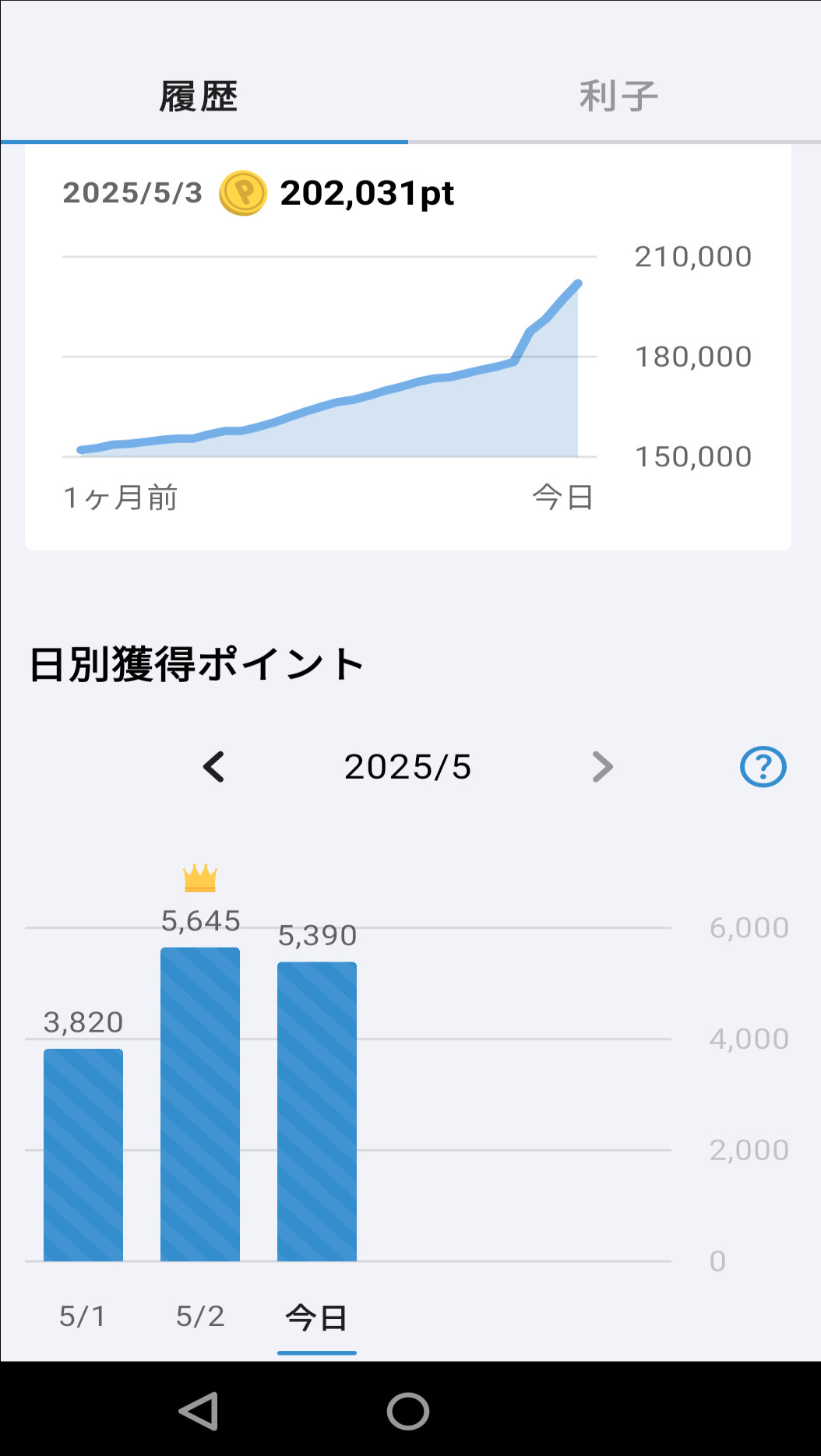Screen dimensions: 821x1456
Task: Go to the next month
Action: point(602,767)
